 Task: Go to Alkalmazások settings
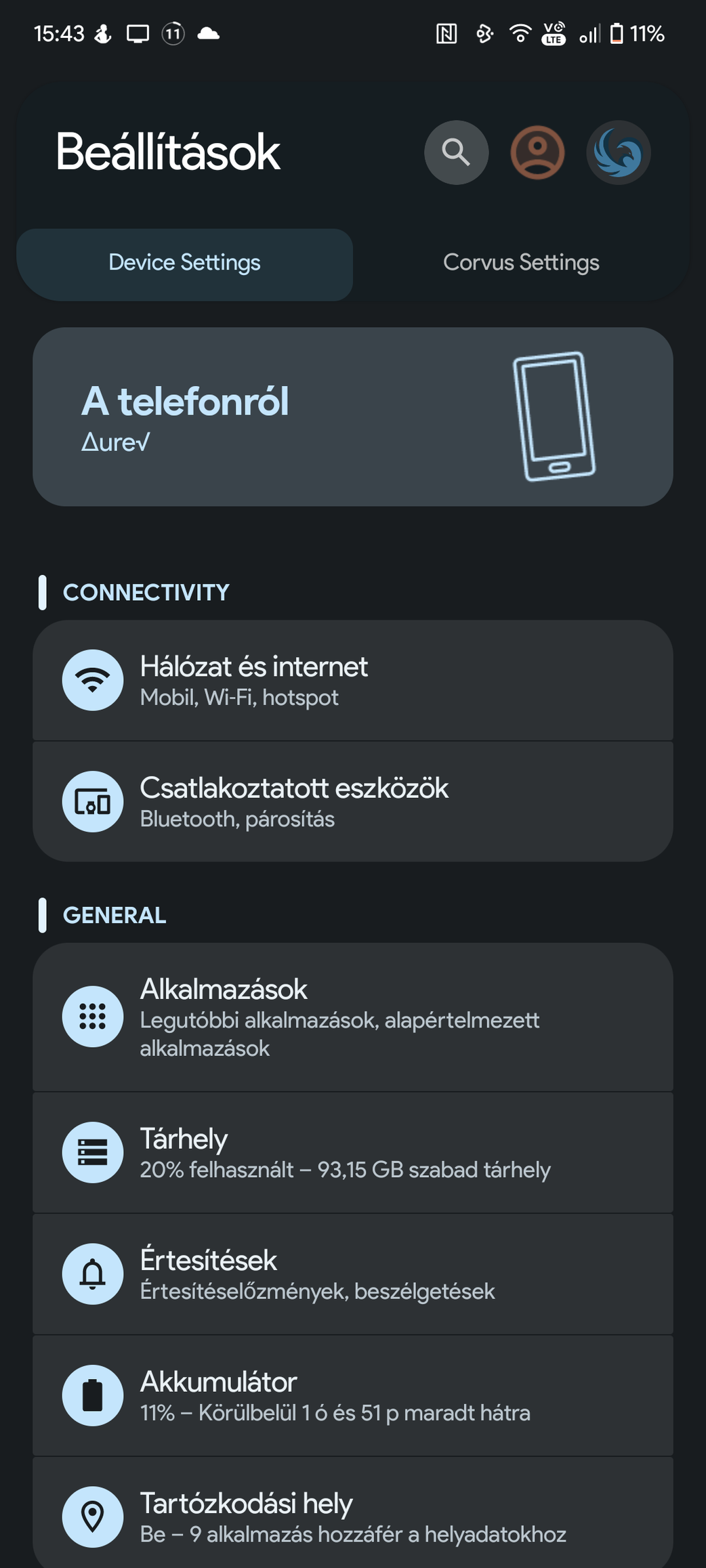353,1017
